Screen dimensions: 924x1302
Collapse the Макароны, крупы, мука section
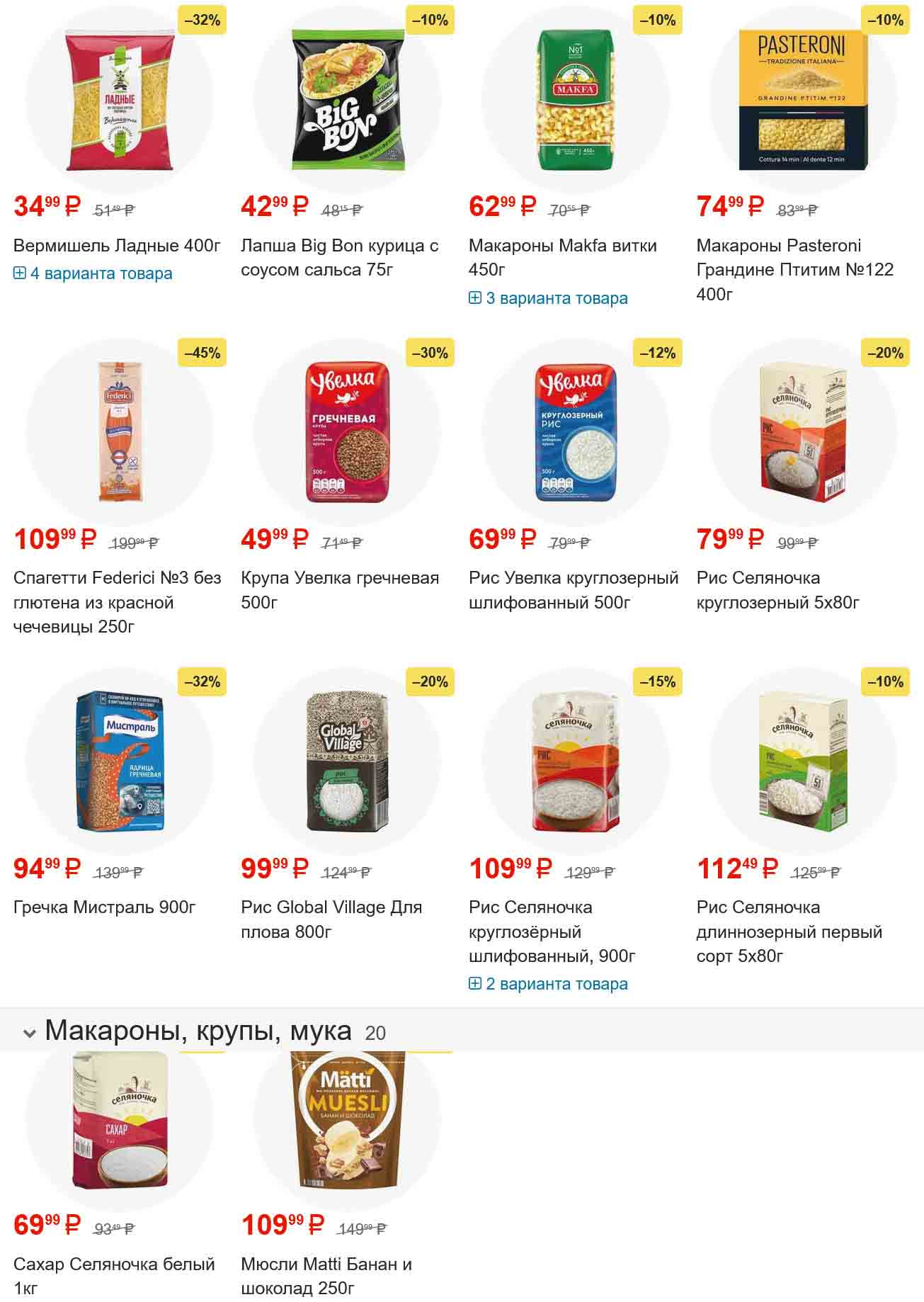[30, 1033]
